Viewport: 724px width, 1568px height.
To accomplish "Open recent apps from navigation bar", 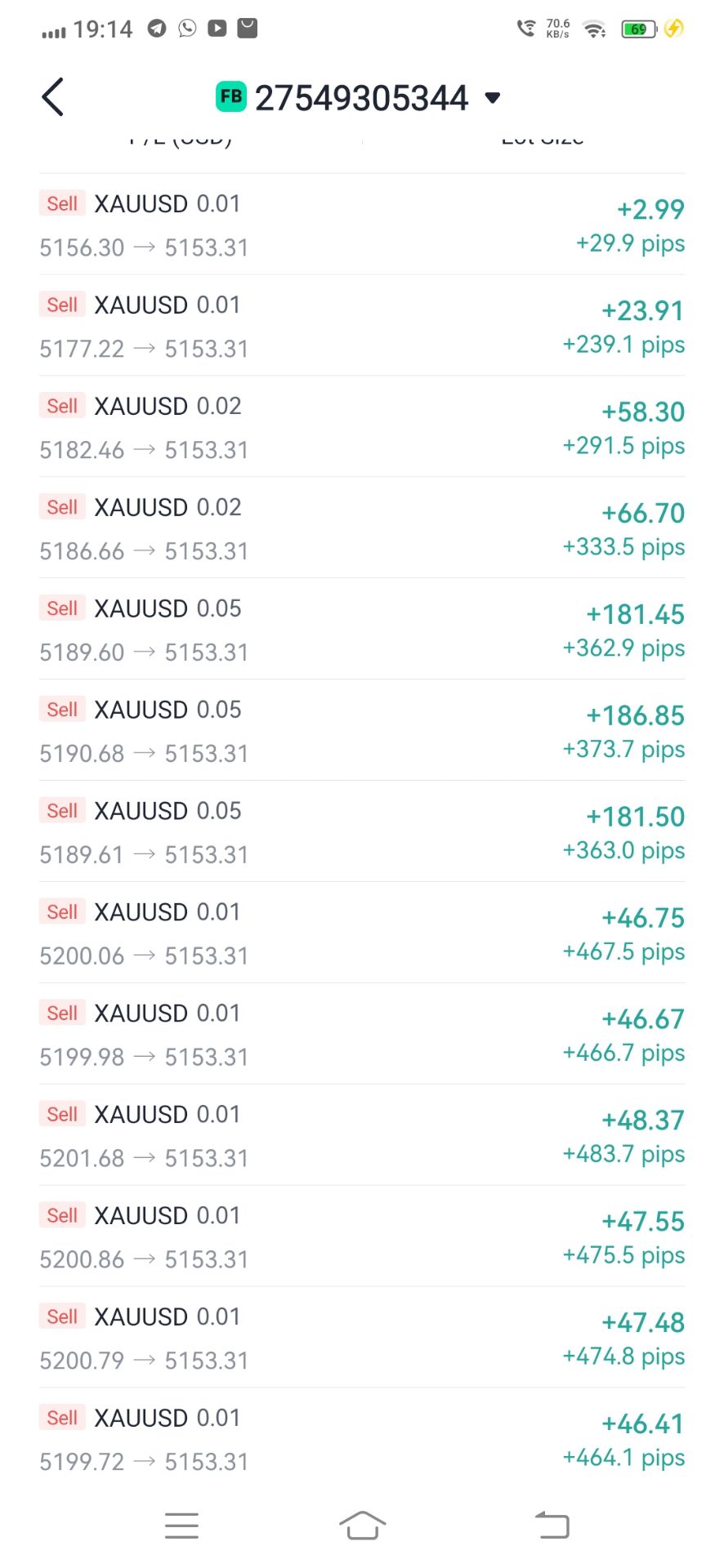I will click(x=181, y=1525).
